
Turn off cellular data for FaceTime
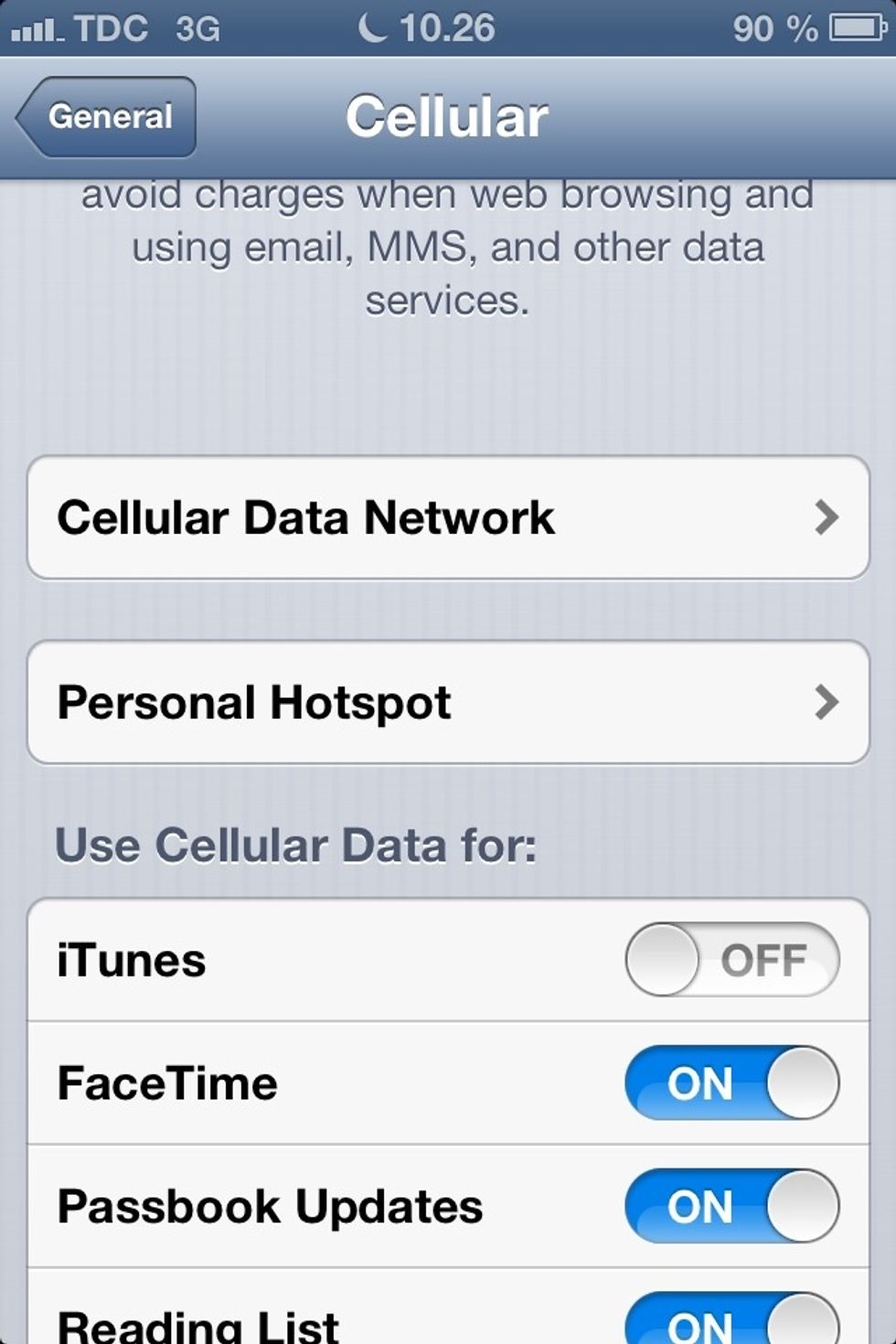tap(731, 1083)
